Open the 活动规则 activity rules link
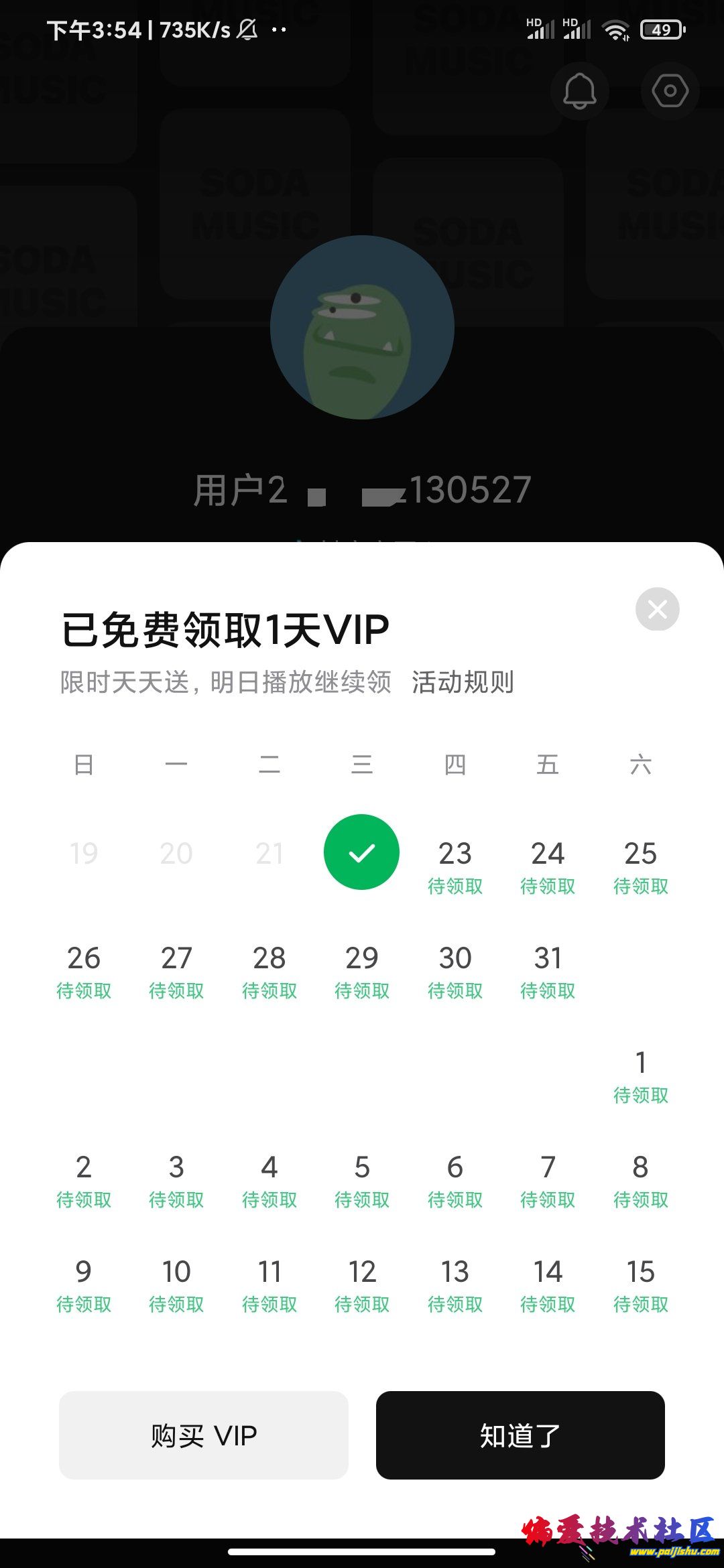The image size is (724, 1568). 463,682
